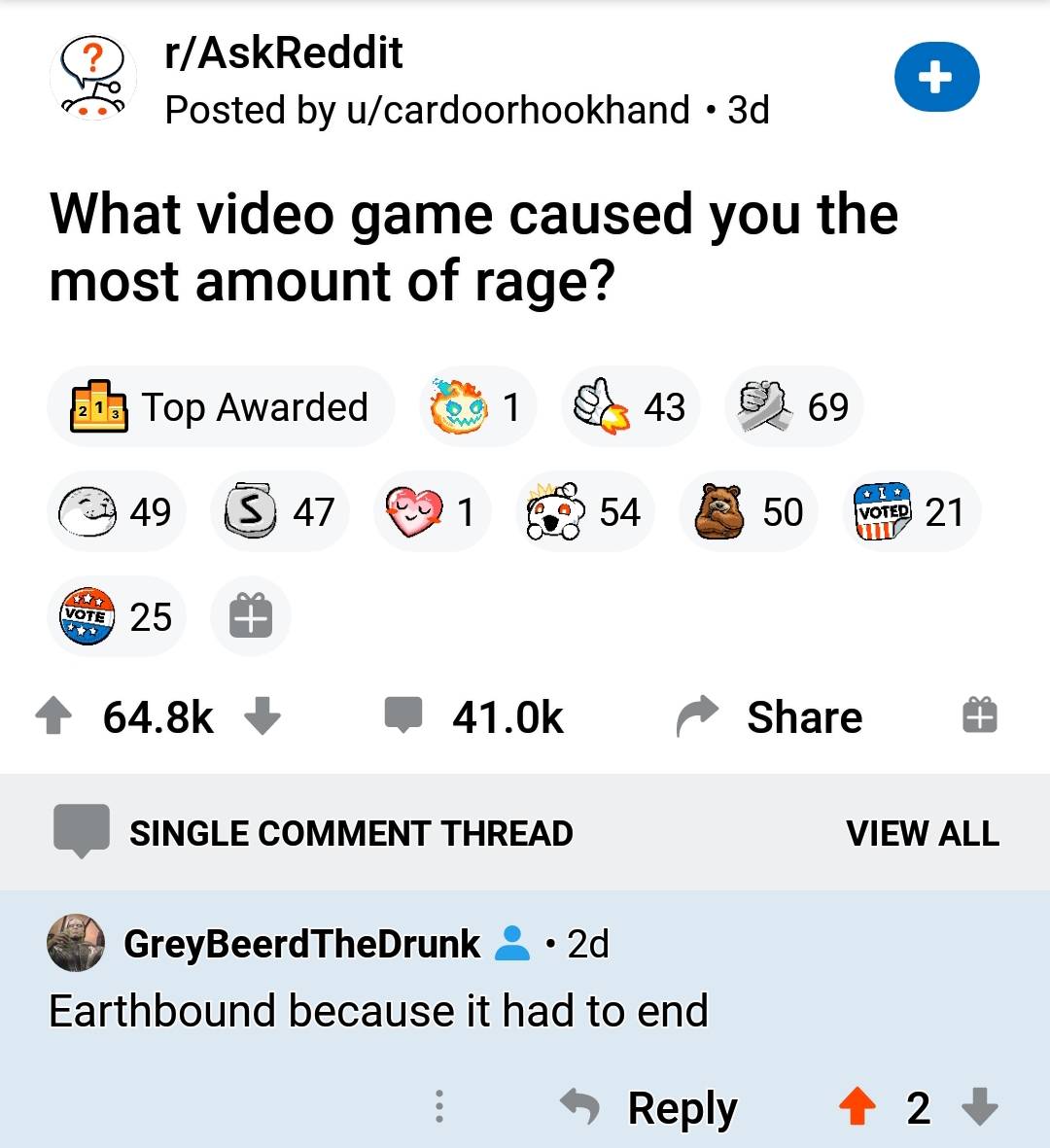Screen dimensions: 1050x1148
Task: Share this post
Action: pyautogui.click(x=770, y=717)
